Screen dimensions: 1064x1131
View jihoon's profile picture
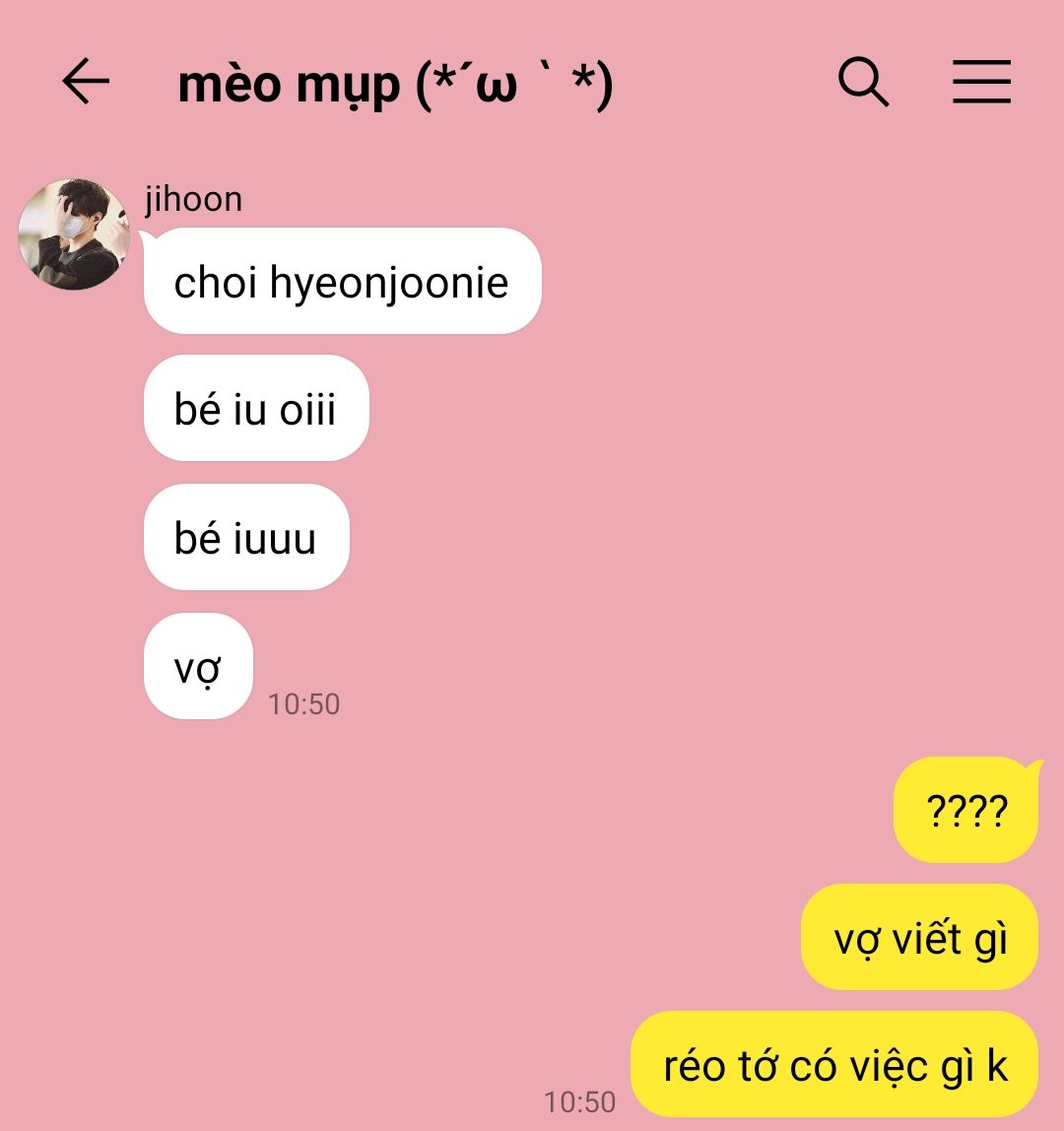click(x=74, y=234)
